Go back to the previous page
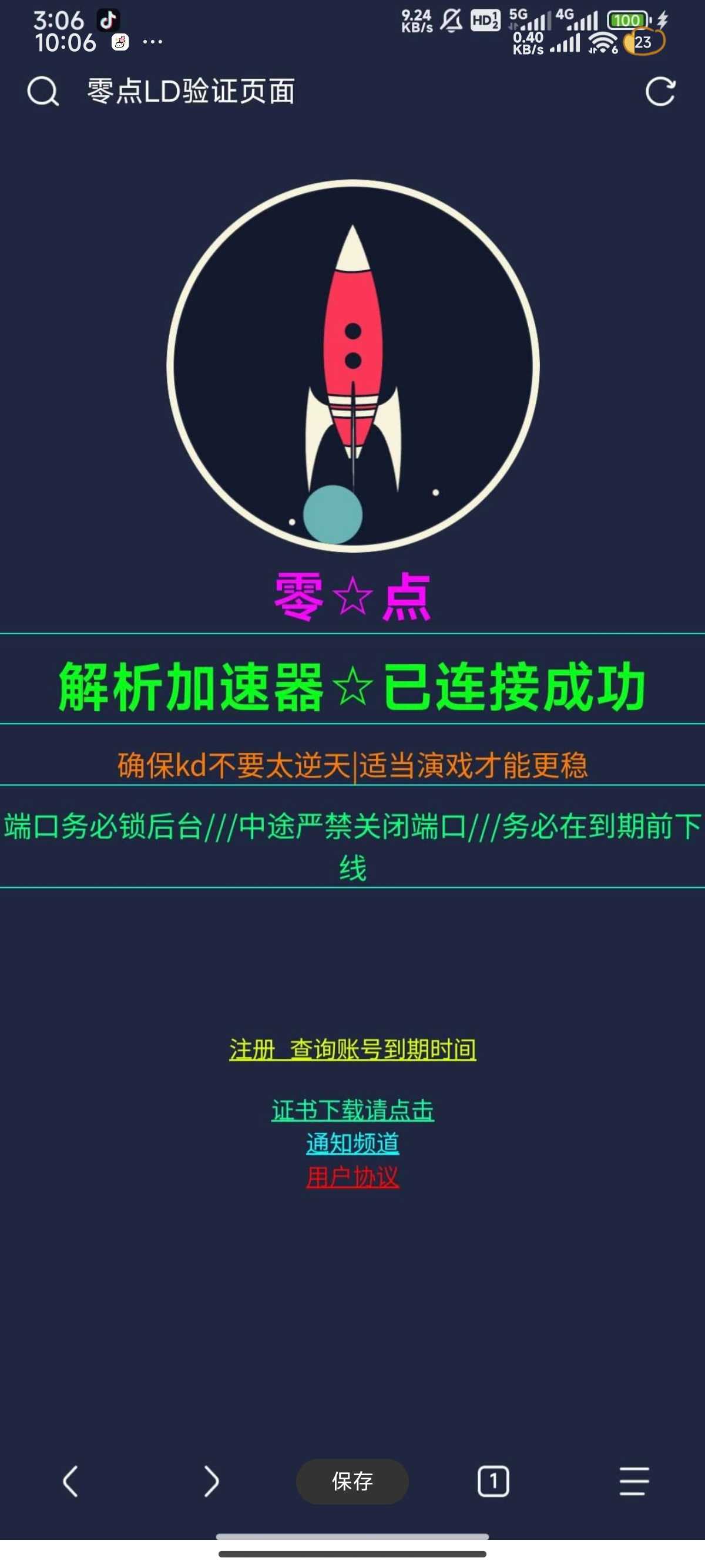This screenshot has height=1568, width=705. coord(70,1480)
